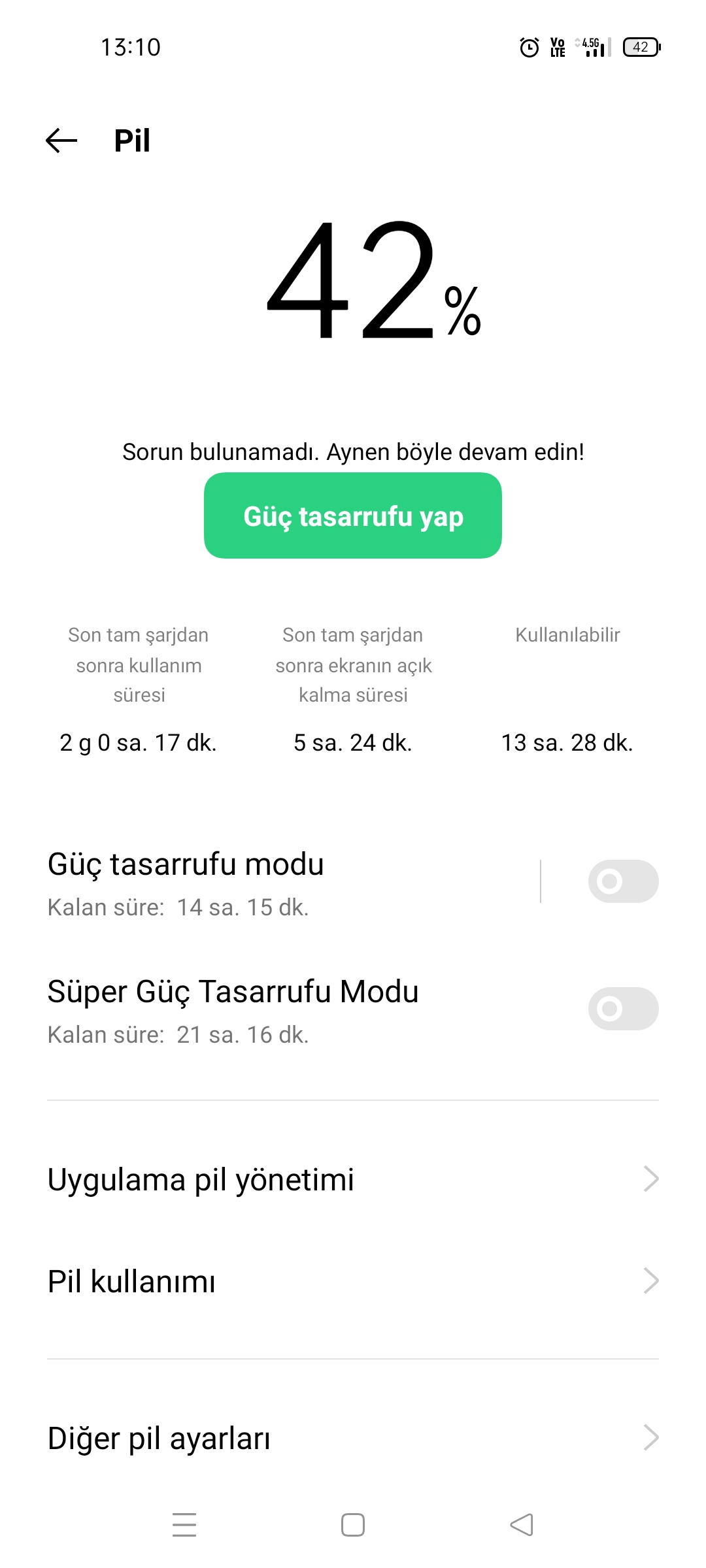Open Uygulama pil yönetimi
The width and height of the screenshot is (706, 1568).
(353, 1179)
